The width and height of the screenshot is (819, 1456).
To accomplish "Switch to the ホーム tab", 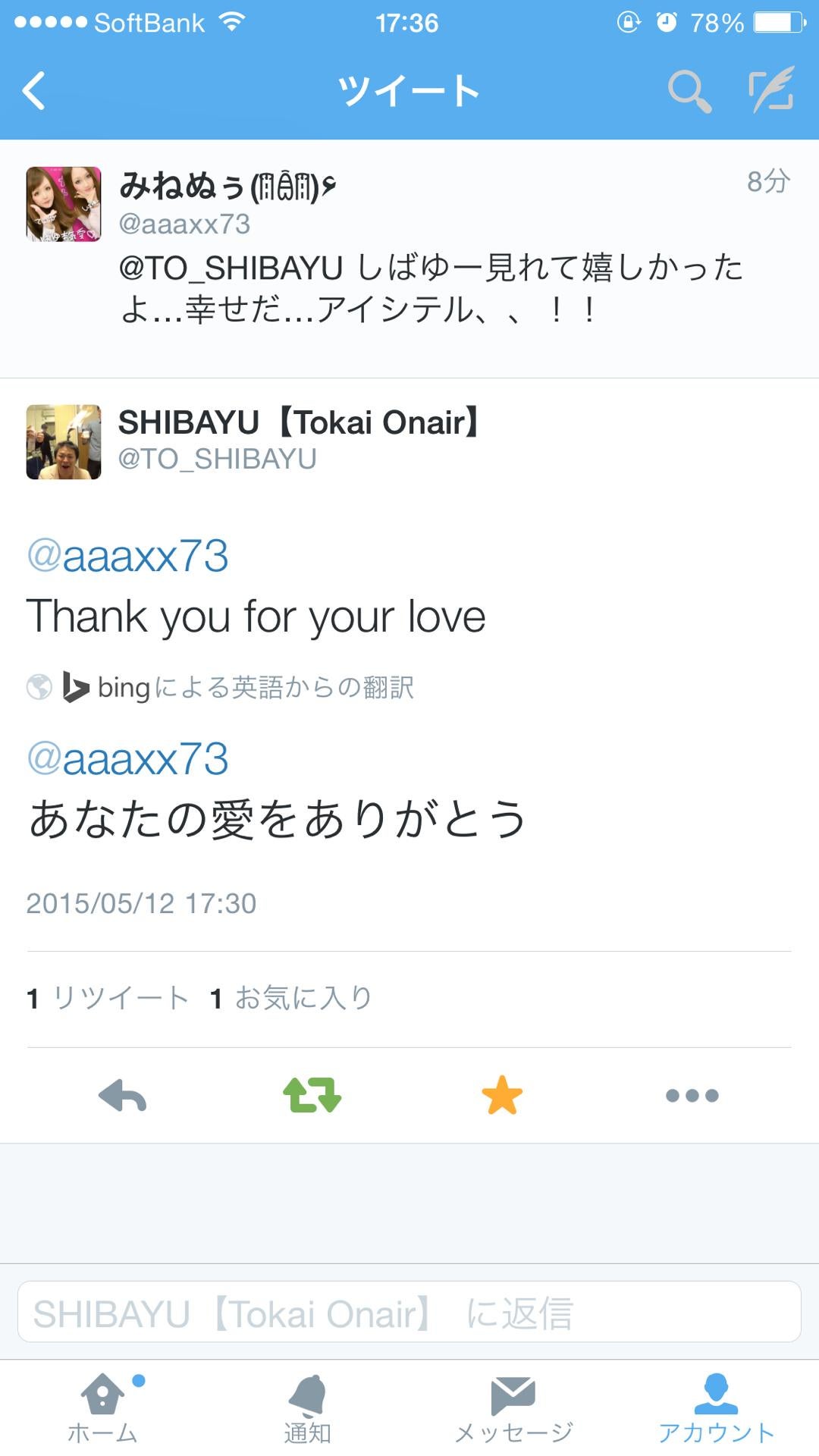I will pos(103,1407).
